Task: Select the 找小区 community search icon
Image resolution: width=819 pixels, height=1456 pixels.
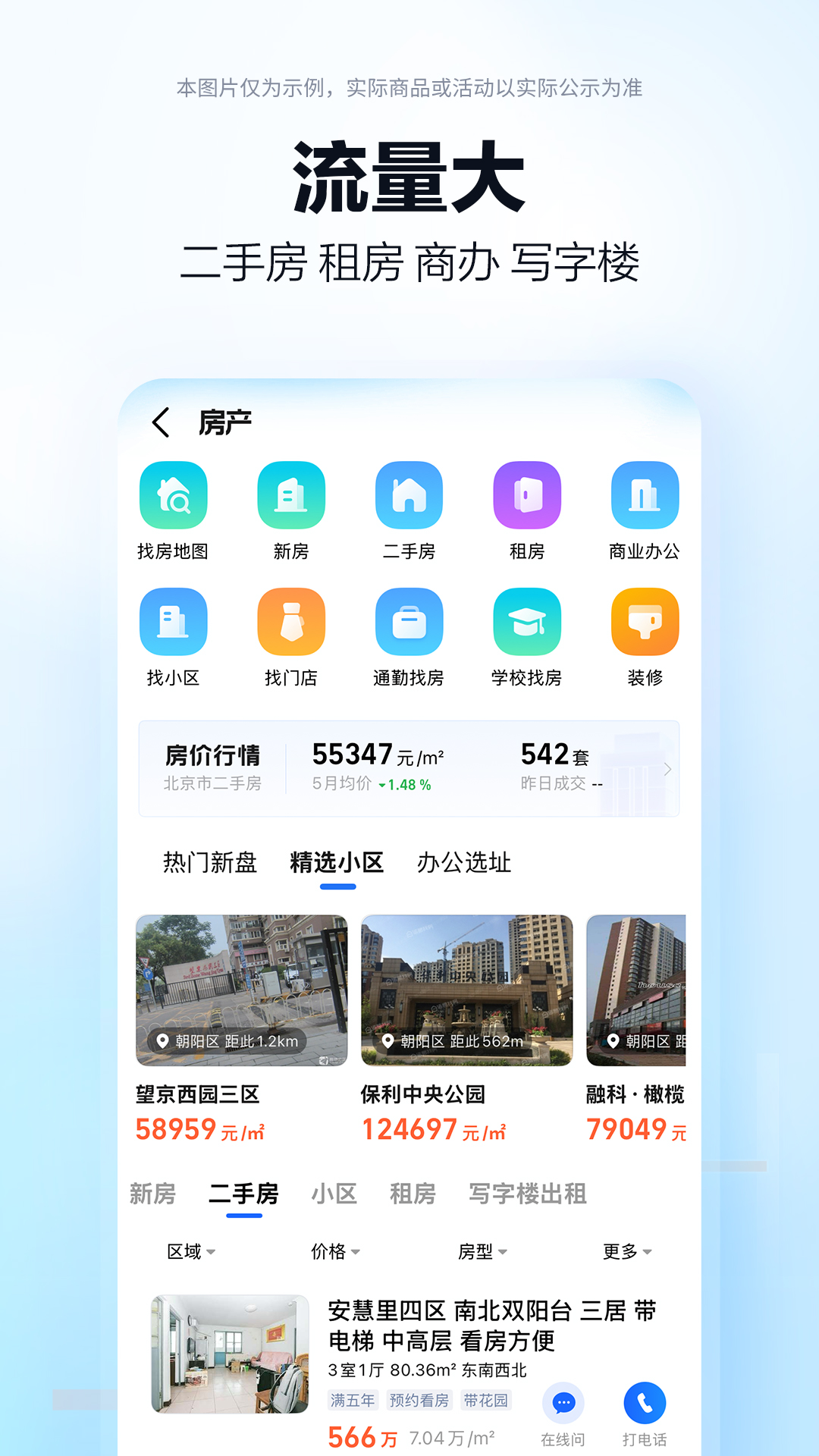Action: pos(173,622)
